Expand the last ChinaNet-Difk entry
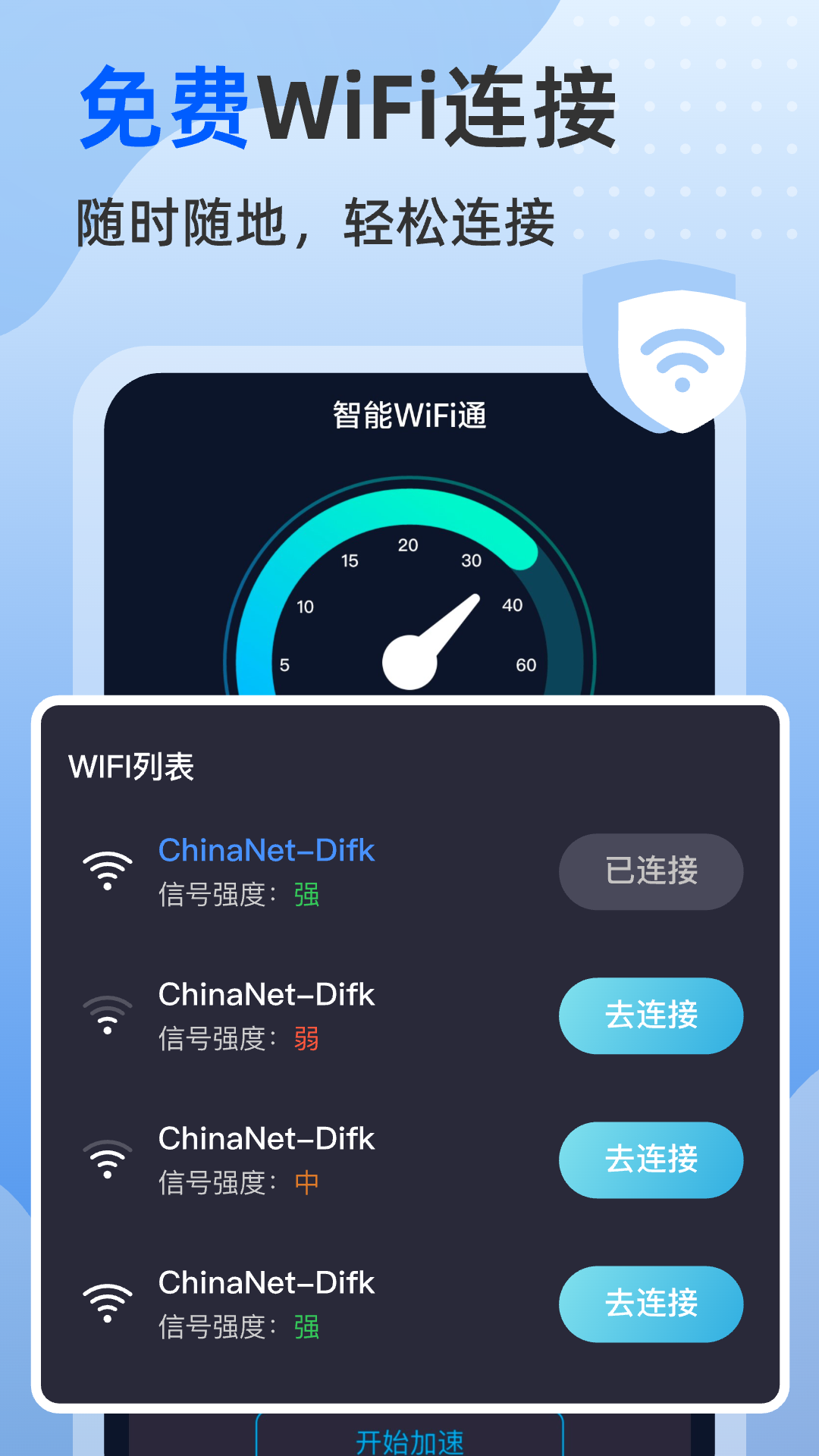Image resolution: width=819 pixels, height=1456 pixels. click(x=267, y=1283)
